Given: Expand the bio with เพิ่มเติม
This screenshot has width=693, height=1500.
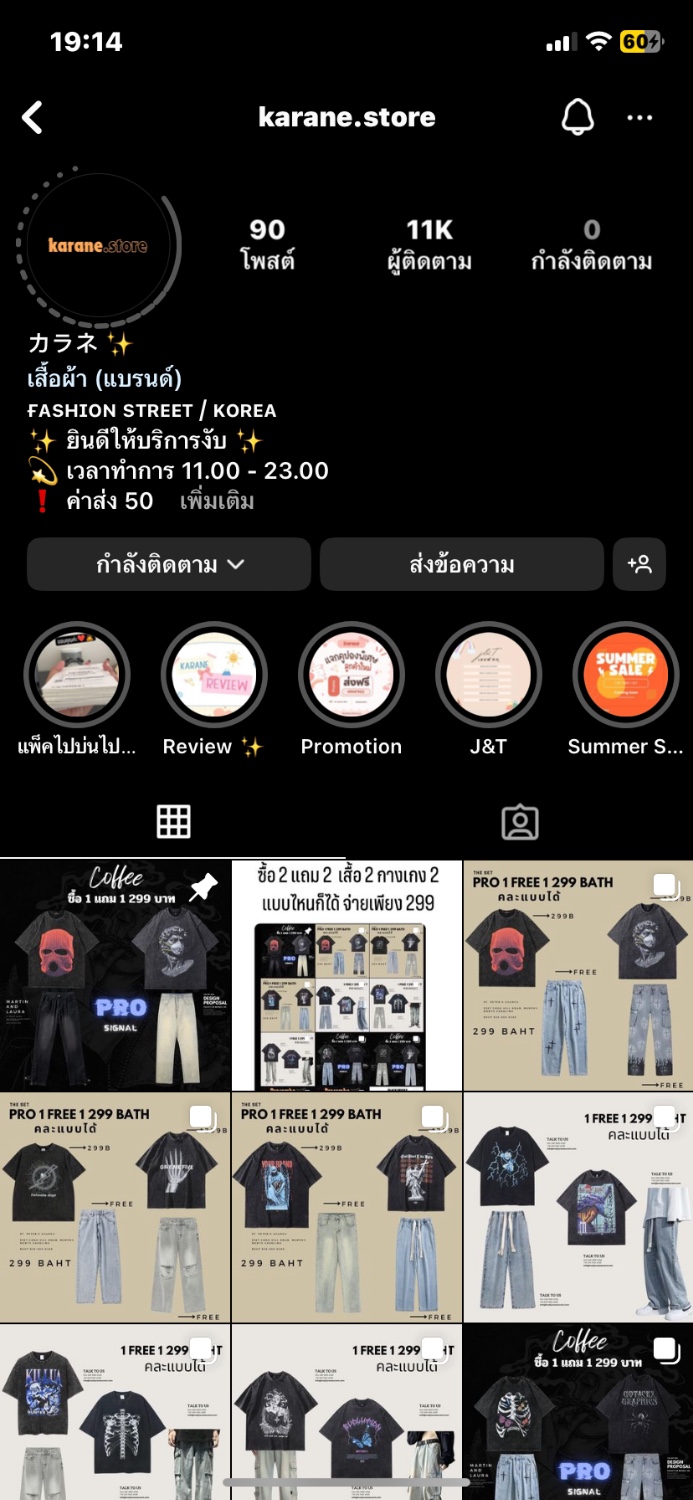Looking at the screenshot, I should click(x=217, y=501).
